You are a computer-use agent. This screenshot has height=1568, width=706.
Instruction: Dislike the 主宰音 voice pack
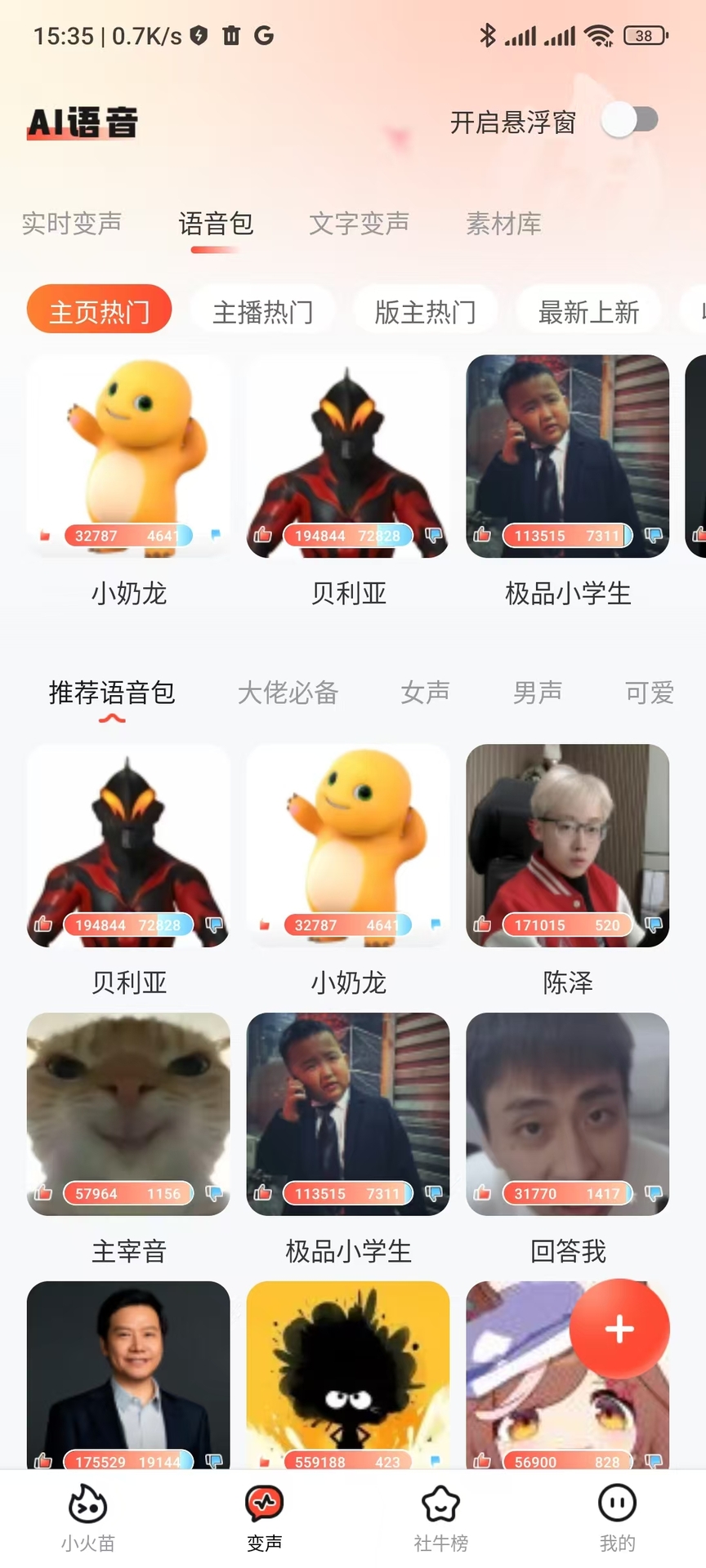214,1193
